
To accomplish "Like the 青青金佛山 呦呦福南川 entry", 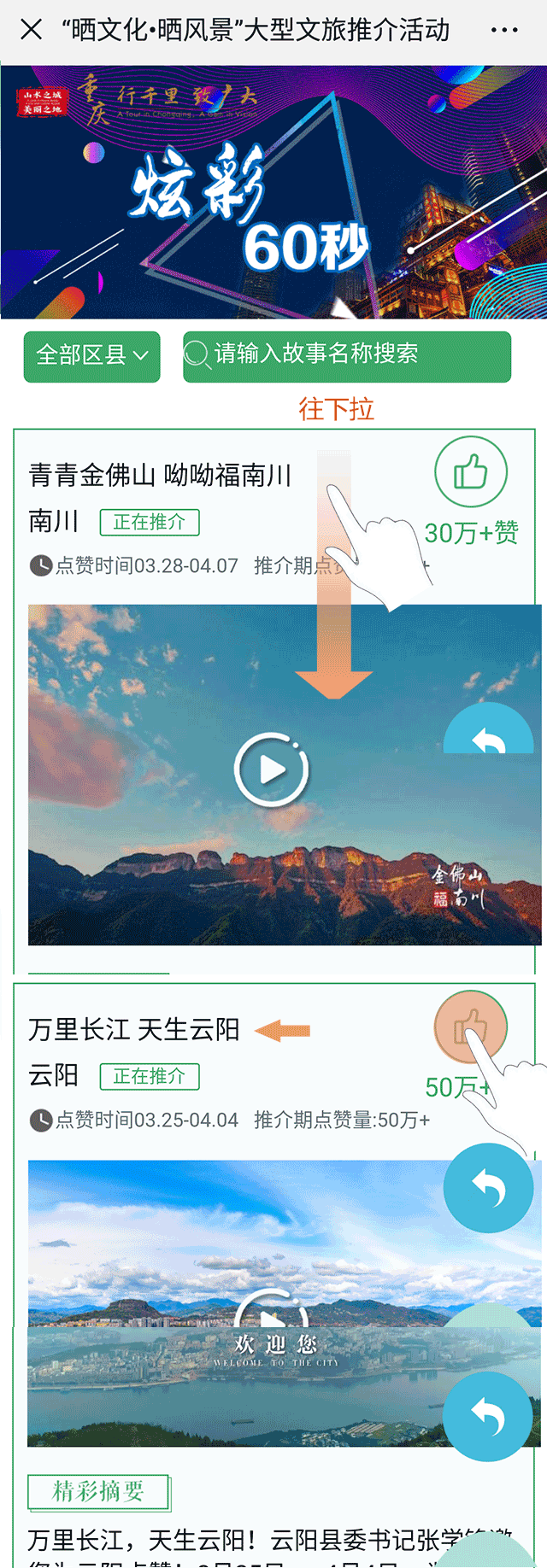I will click(x=471, y=471).
